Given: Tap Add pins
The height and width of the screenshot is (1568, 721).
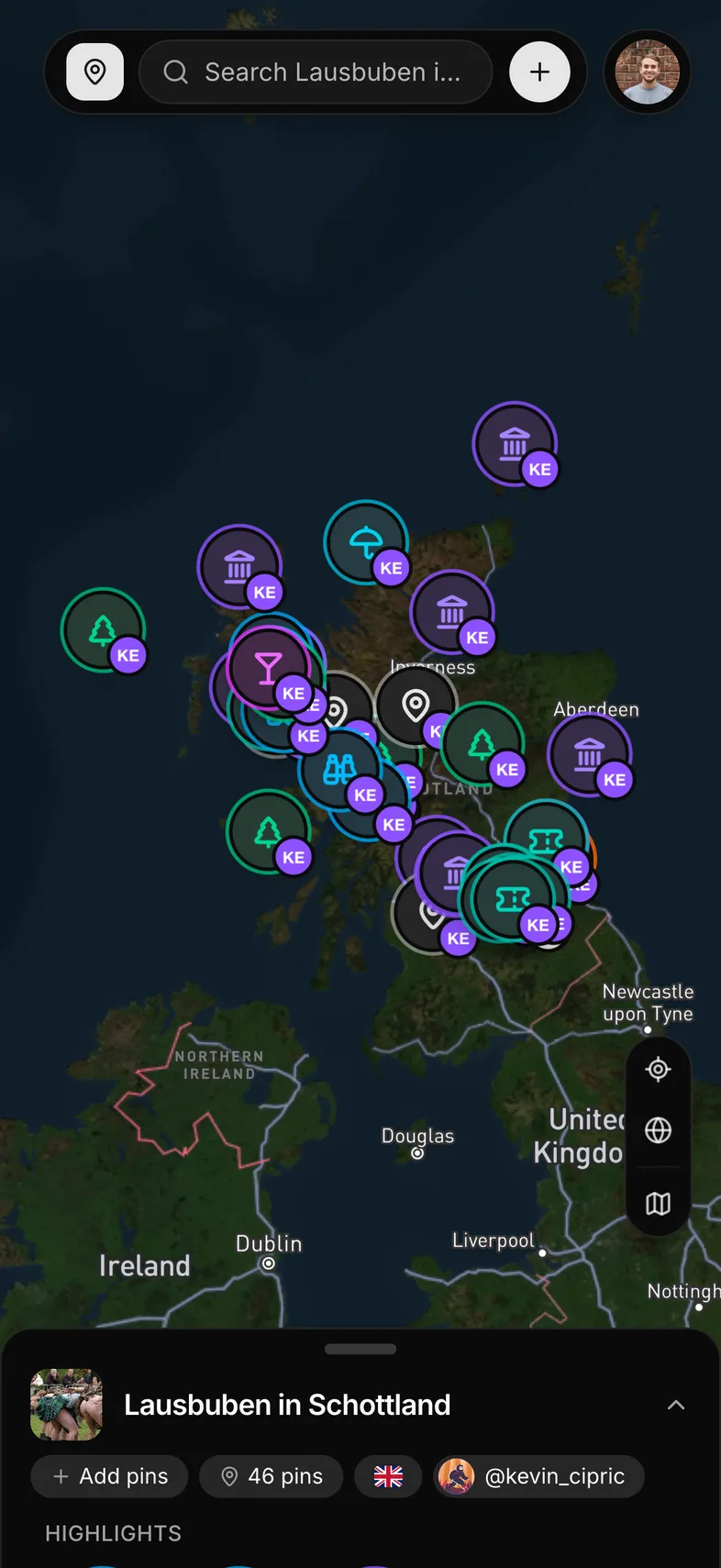Looking at the screenshot, I should (110, 1476).
